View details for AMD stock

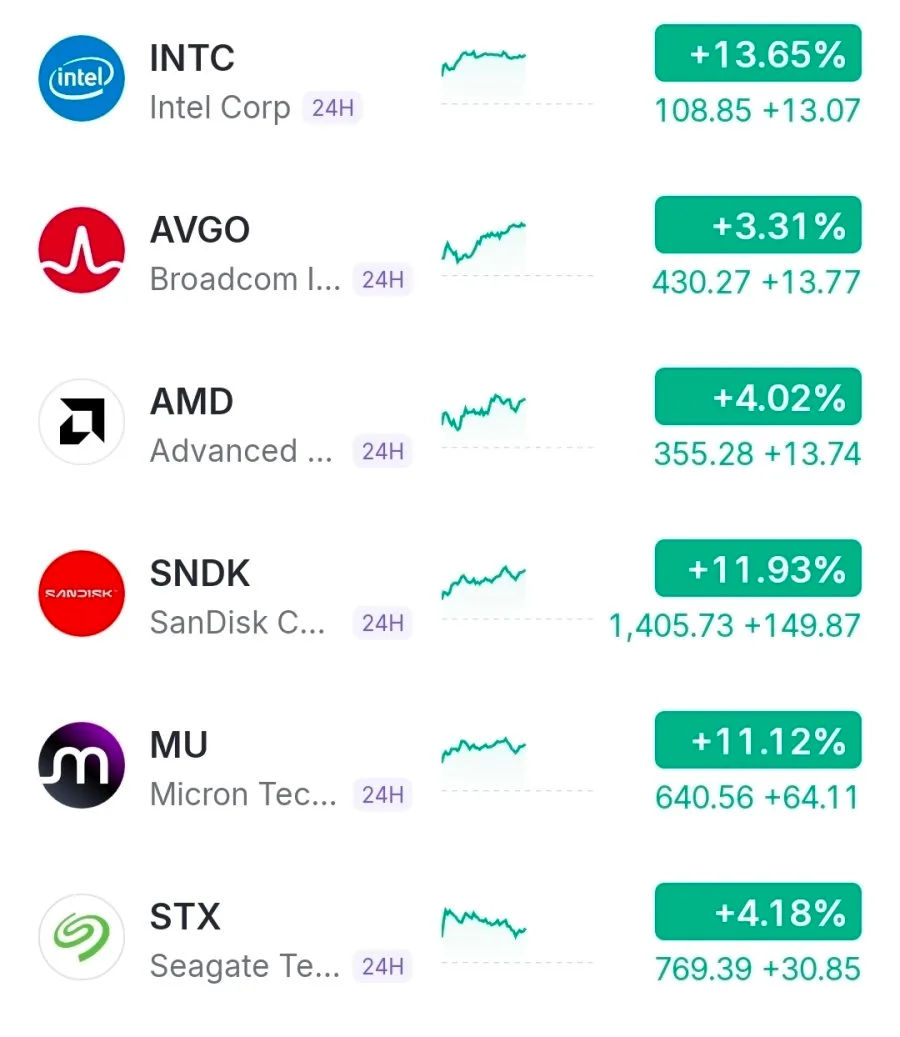click(450, 422)
